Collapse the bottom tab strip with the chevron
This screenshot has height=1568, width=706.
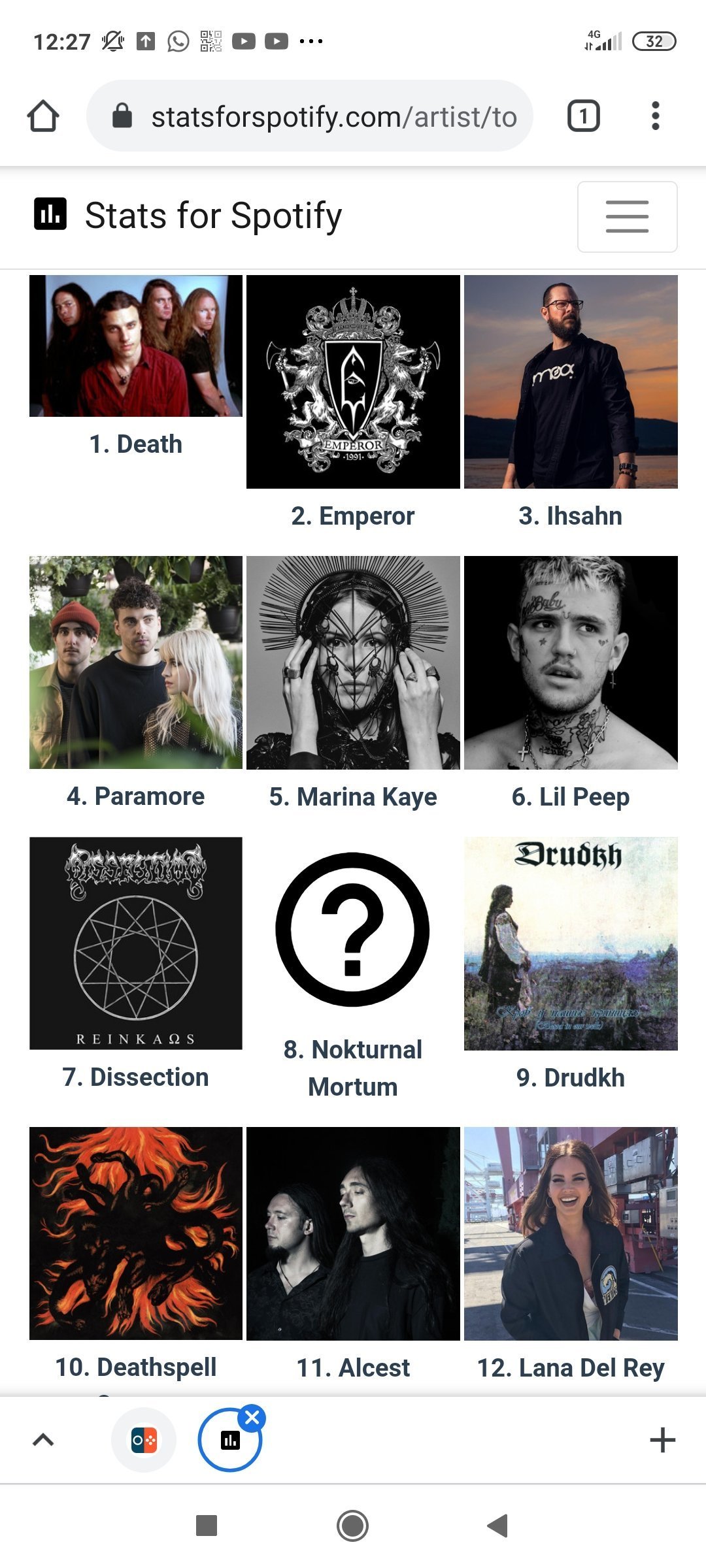43,1440
